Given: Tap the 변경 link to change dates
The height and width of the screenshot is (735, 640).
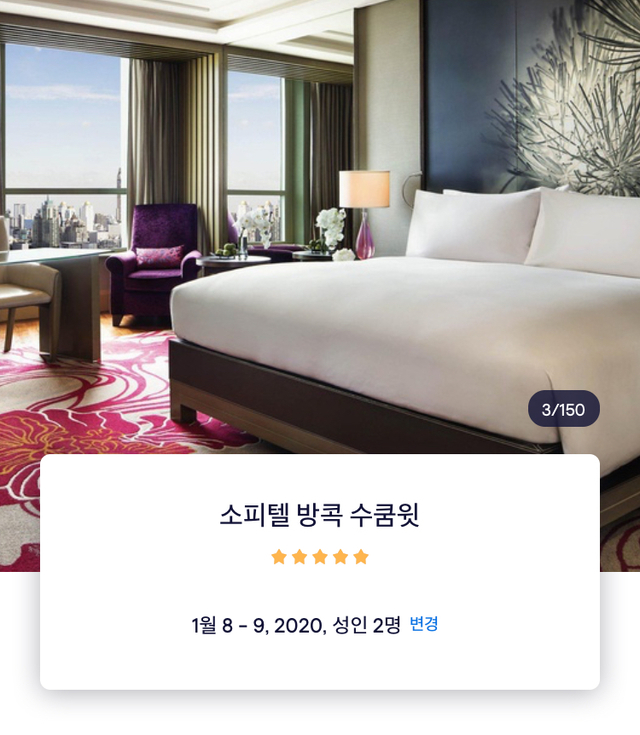Looking at the screenshot, I should [424, 624].
